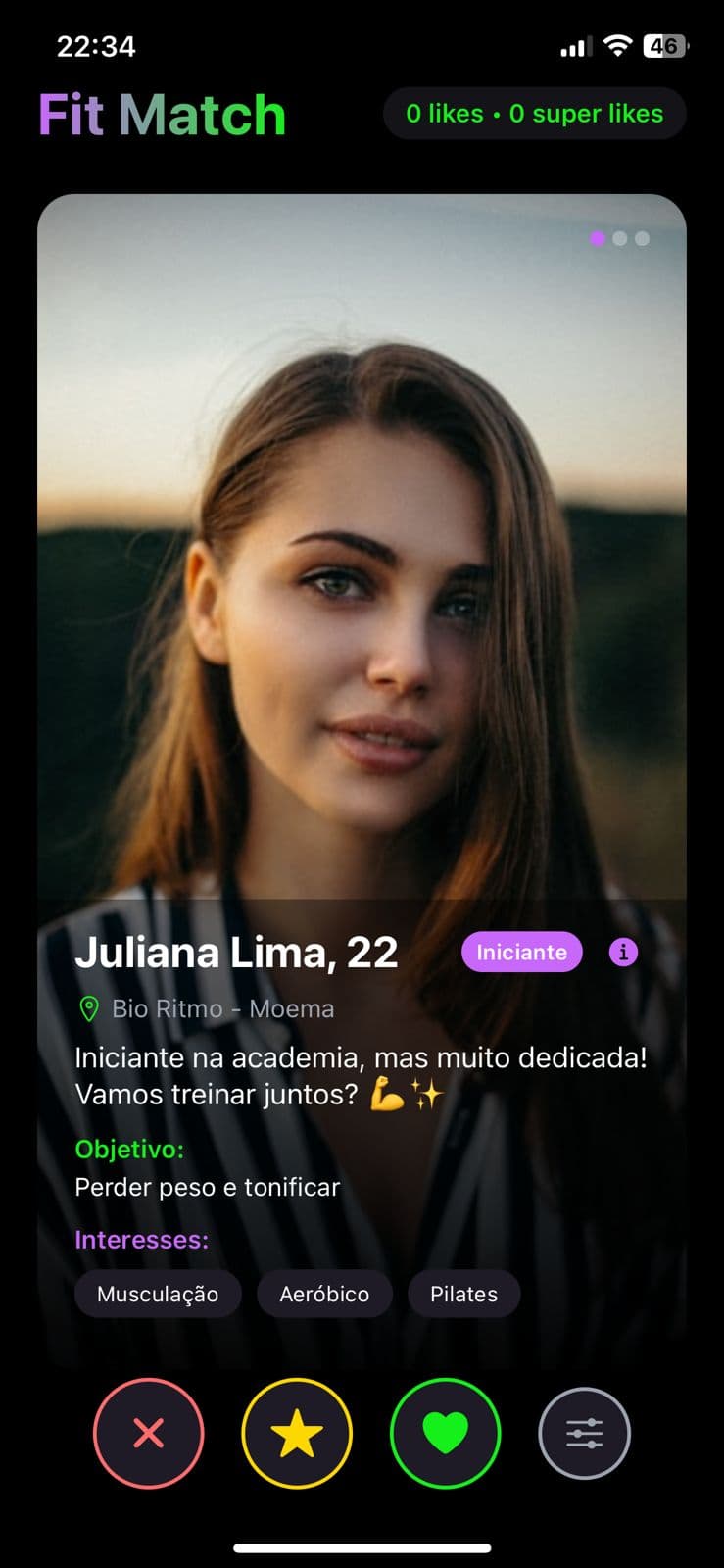Open the likes and super likes counter

click(534, 114)
